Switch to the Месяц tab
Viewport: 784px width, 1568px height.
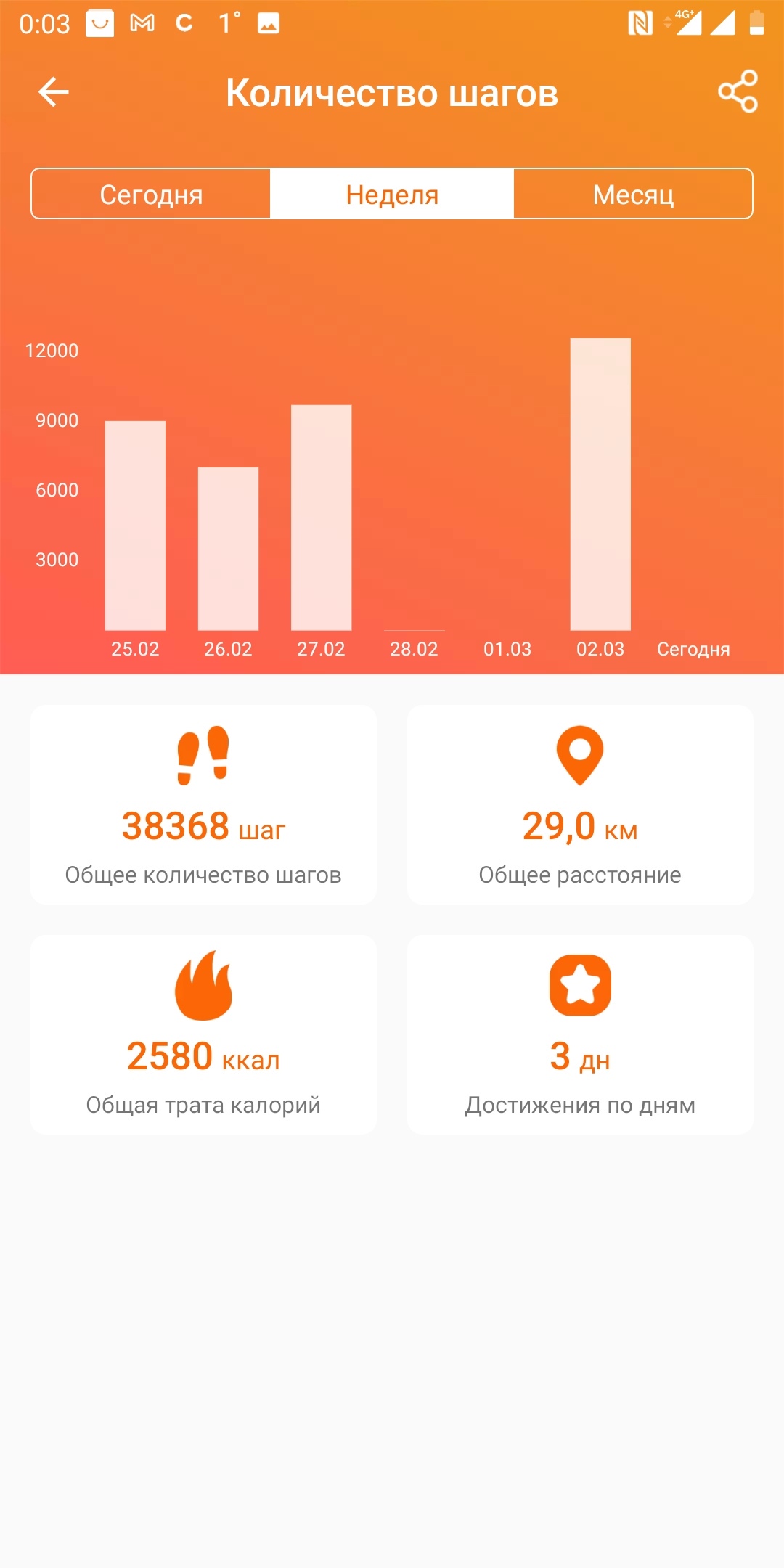click(x=633, y=195)
